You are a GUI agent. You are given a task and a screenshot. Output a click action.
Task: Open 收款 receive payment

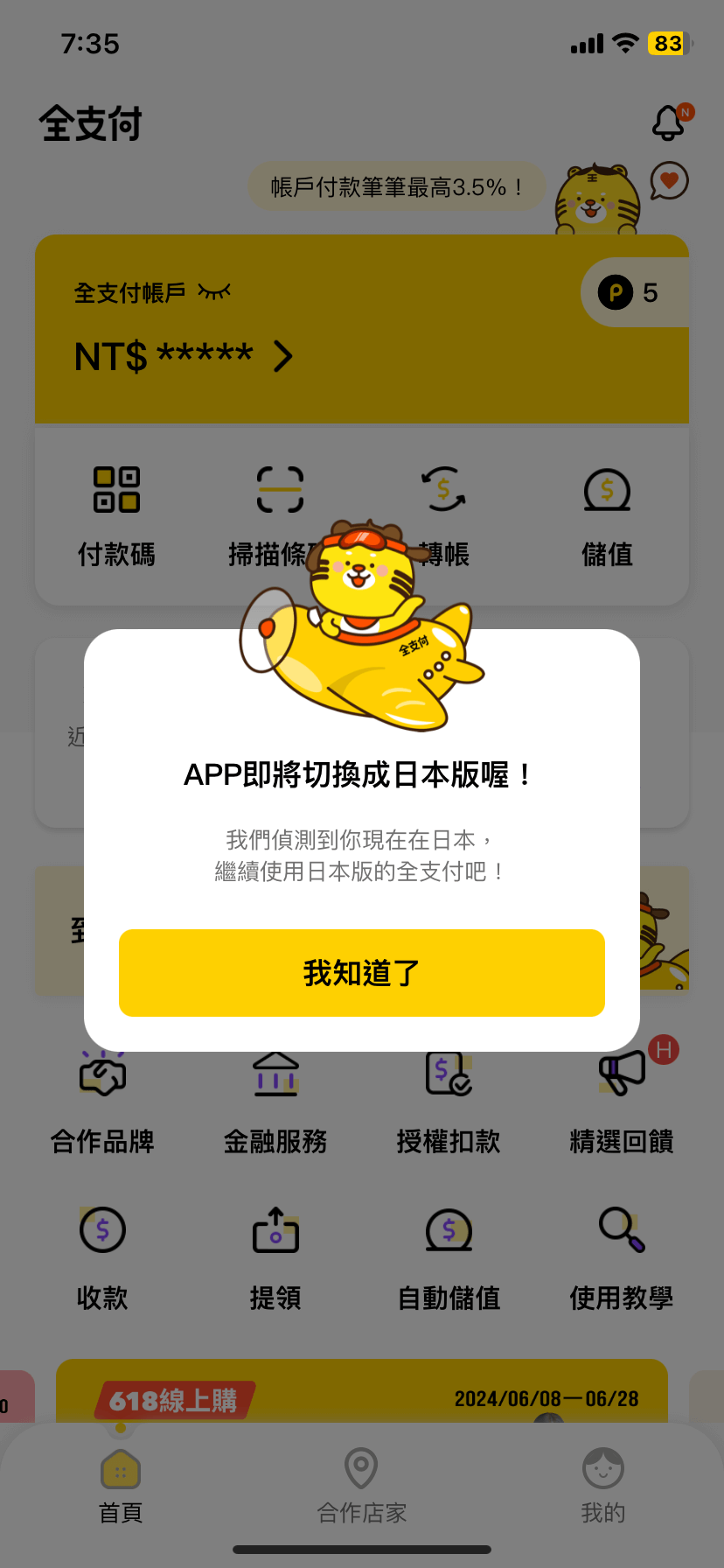pos(102,1256)
